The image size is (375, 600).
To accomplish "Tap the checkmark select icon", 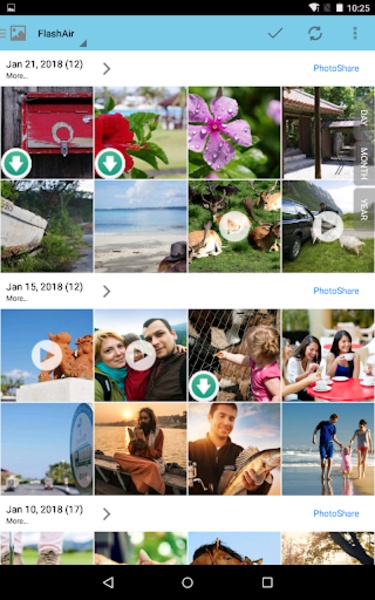I will 275,33.
